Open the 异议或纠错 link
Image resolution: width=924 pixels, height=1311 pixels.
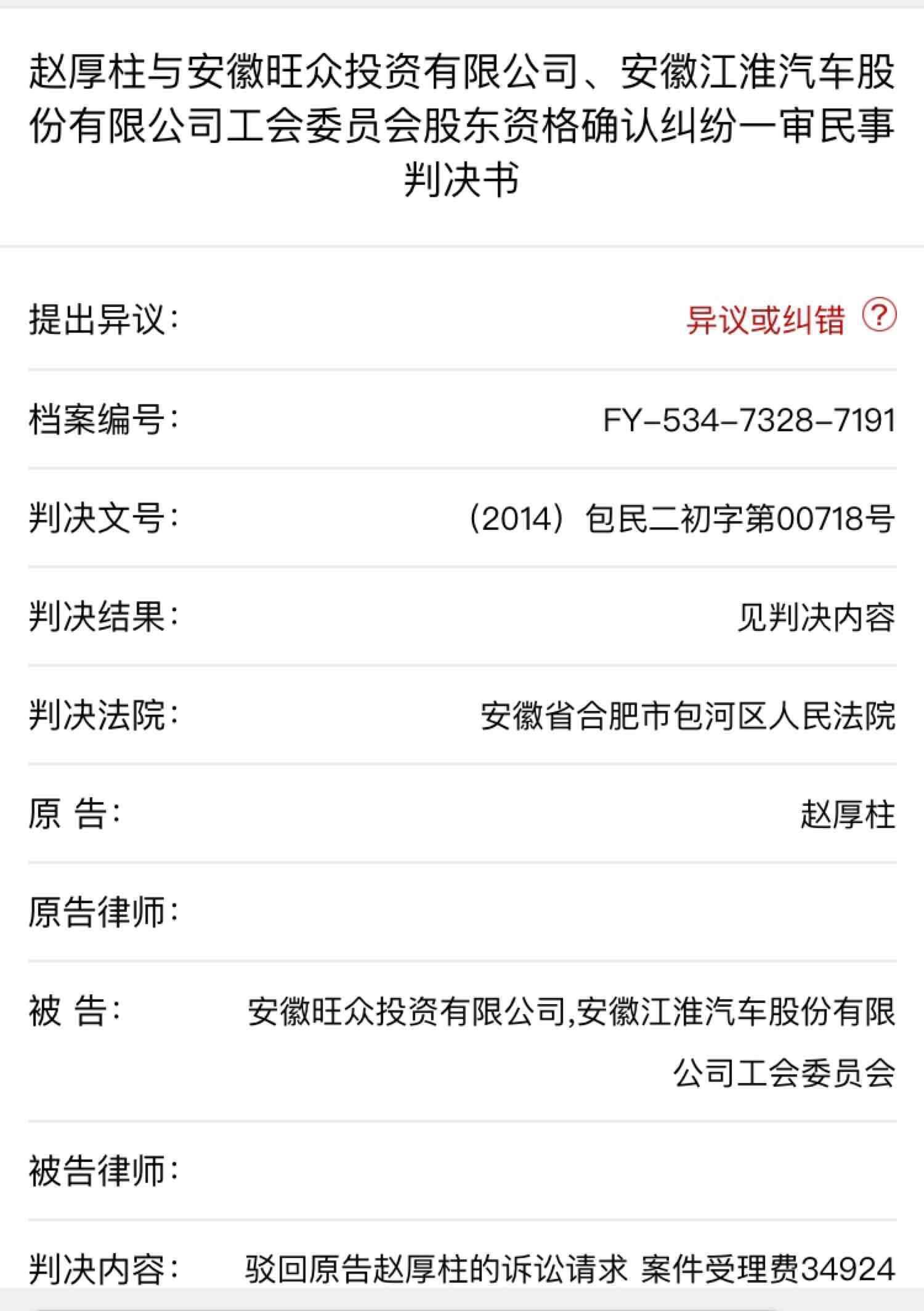765,320
